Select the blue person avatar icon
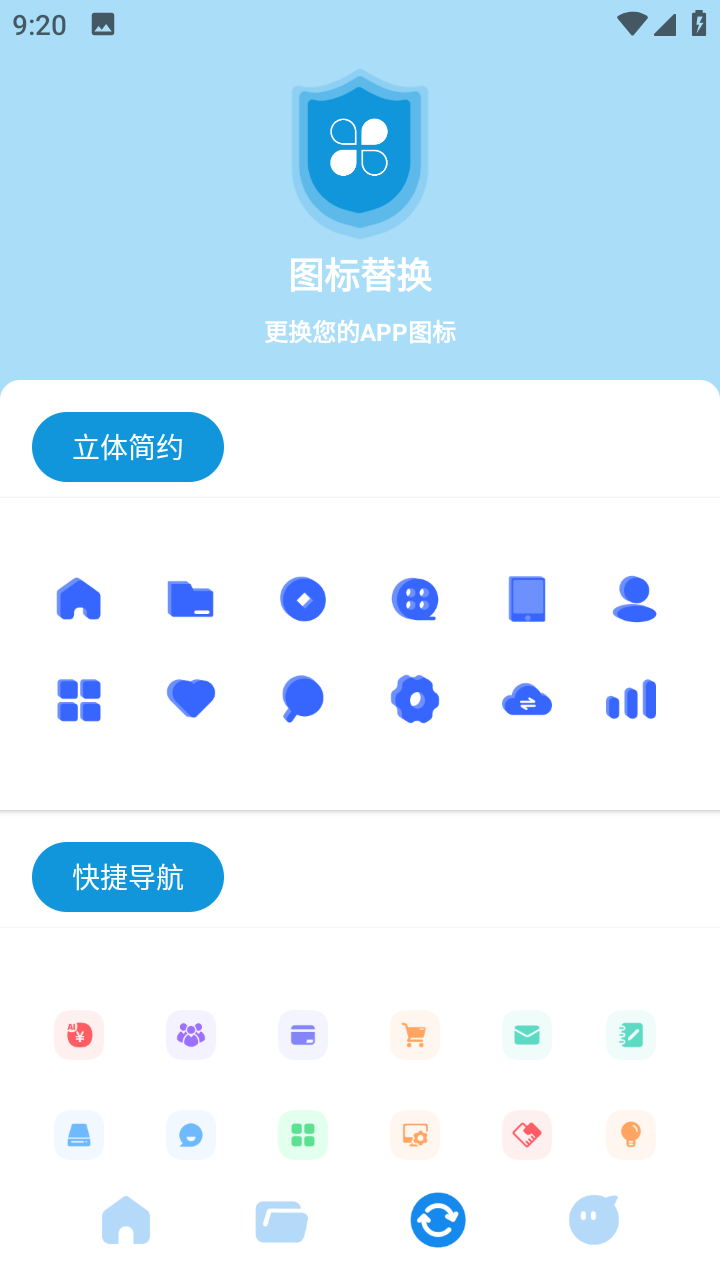 [633, 599]
